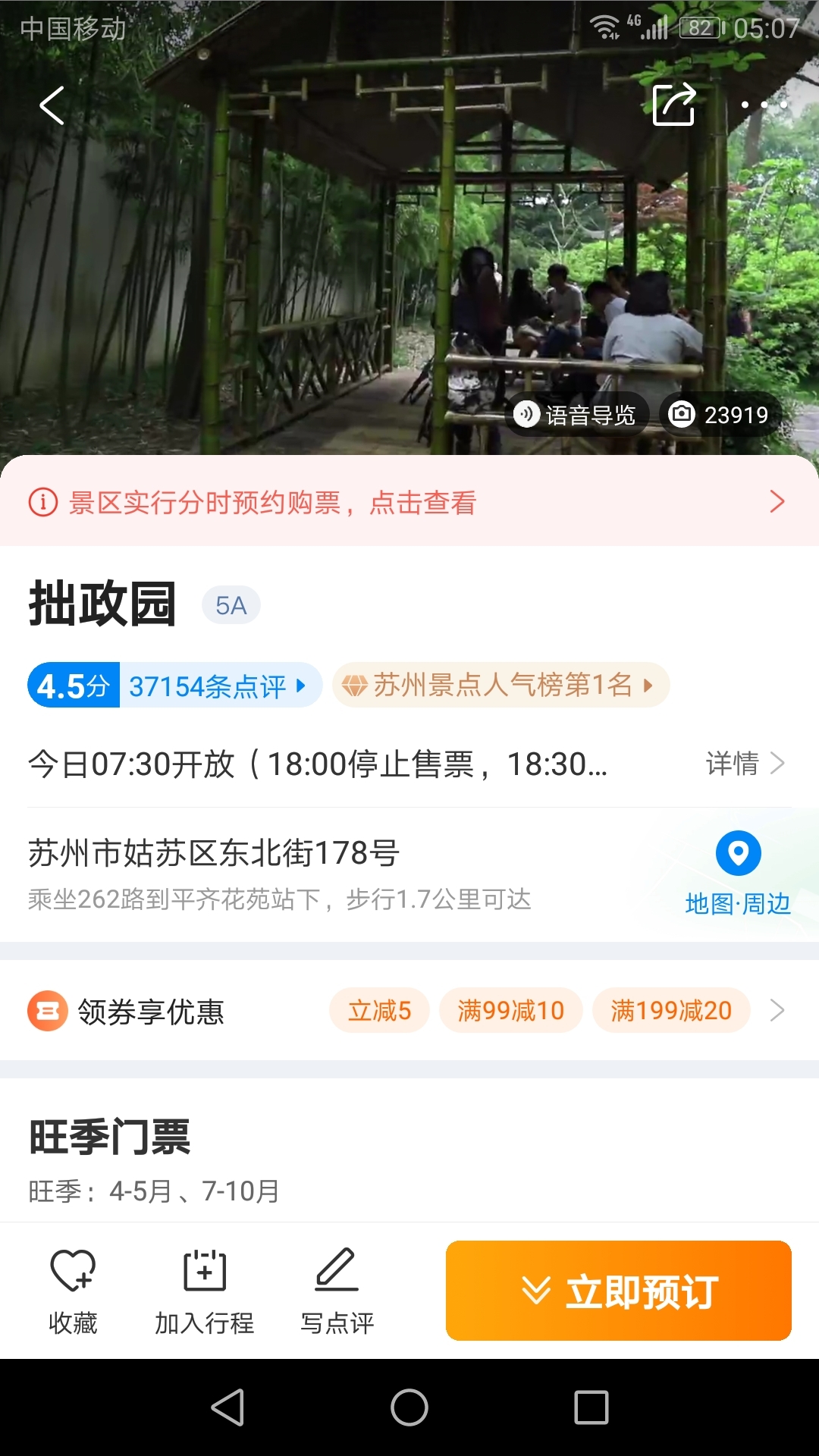This screenshot has height=1456, width=819.
Task: Select the 满199减20 coupon chip
Action: tap(671, 1011)
